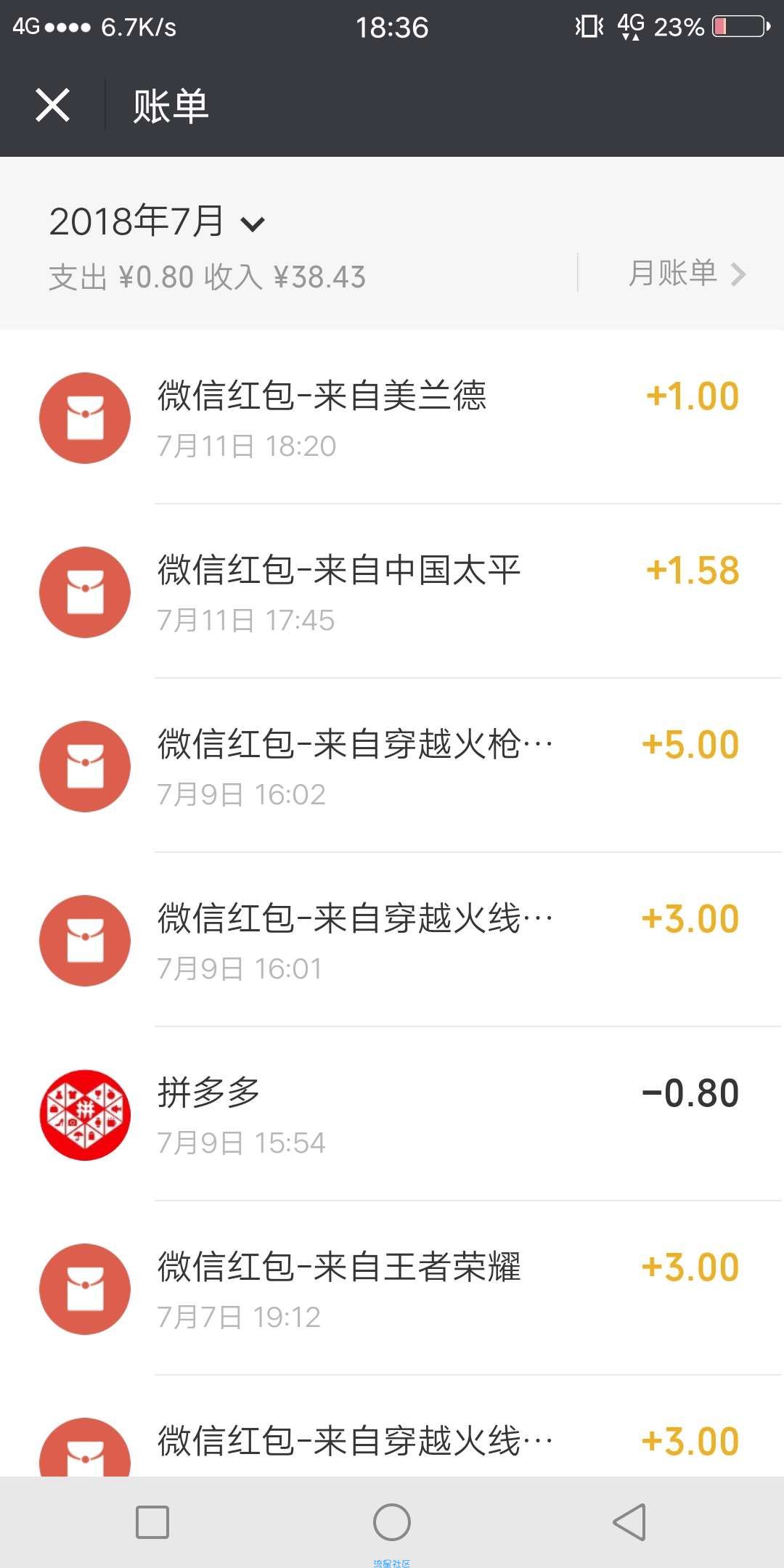
Task: Open the 来自美兰德 red packet entry
Action: click(x=392, y=417)
